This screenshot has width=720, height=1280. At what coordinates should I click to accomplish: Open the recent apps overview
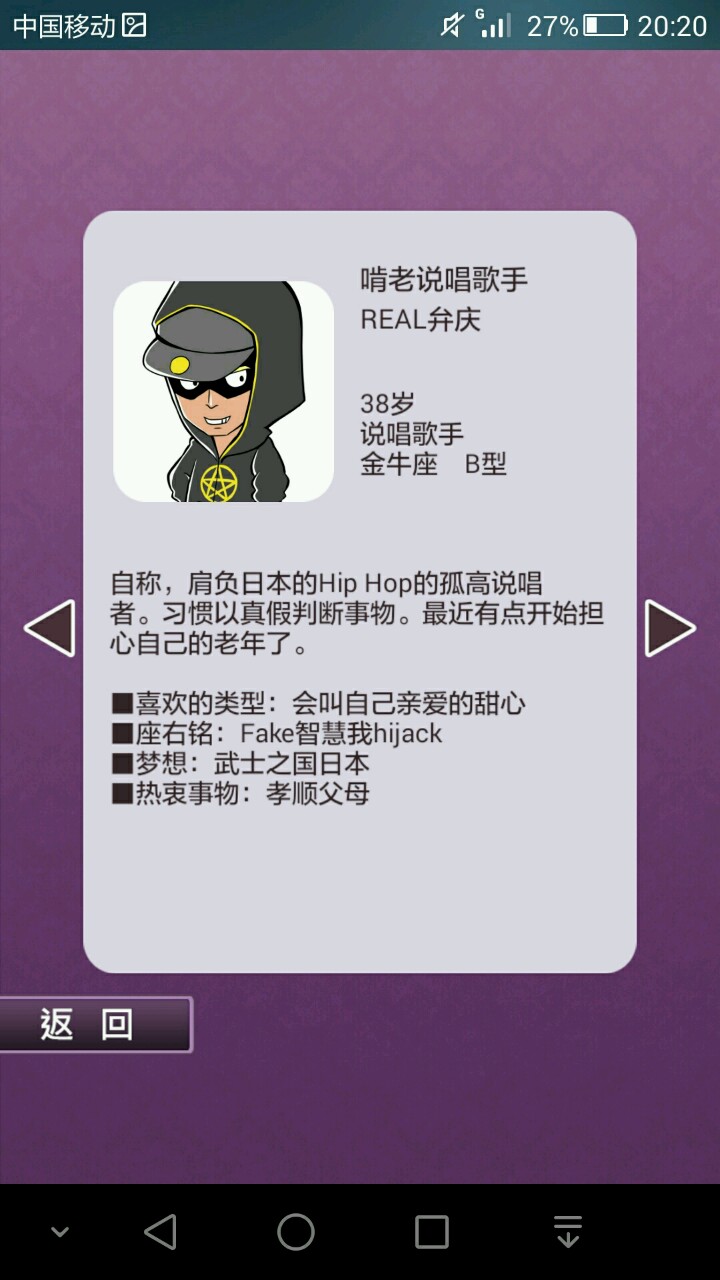coord(432,1232)
